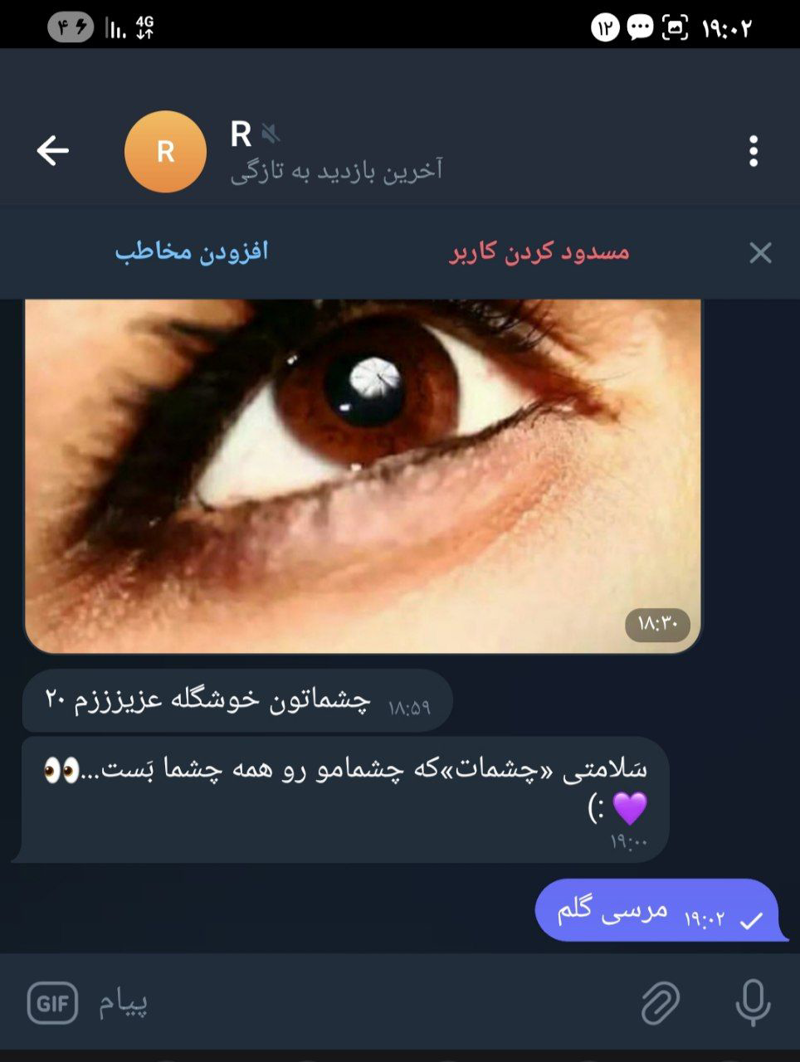Block this user via مسدود کردن کاربر
Viewport: 800px width, 1062px height.
pos(539,252)
